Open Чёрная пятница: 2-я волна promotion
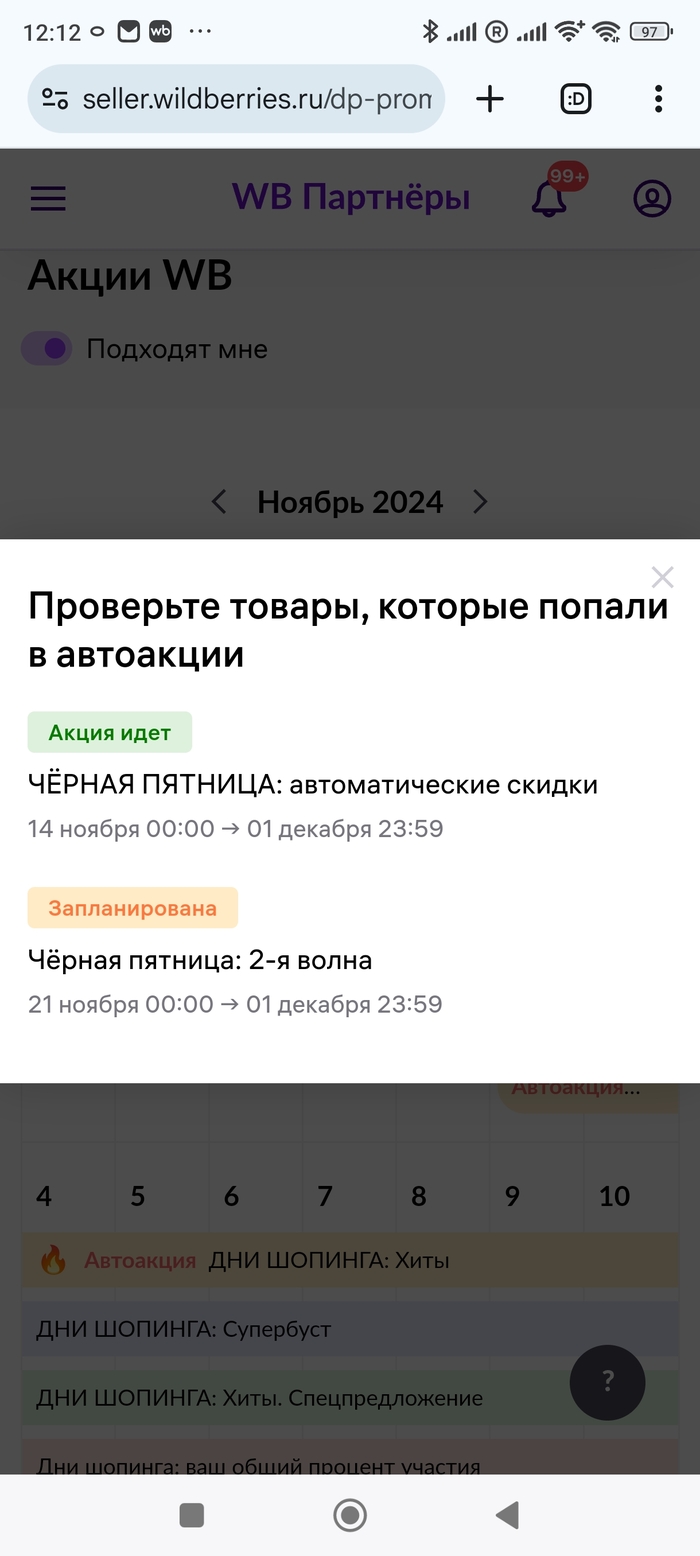700x1556 pixels. (200, 961)
